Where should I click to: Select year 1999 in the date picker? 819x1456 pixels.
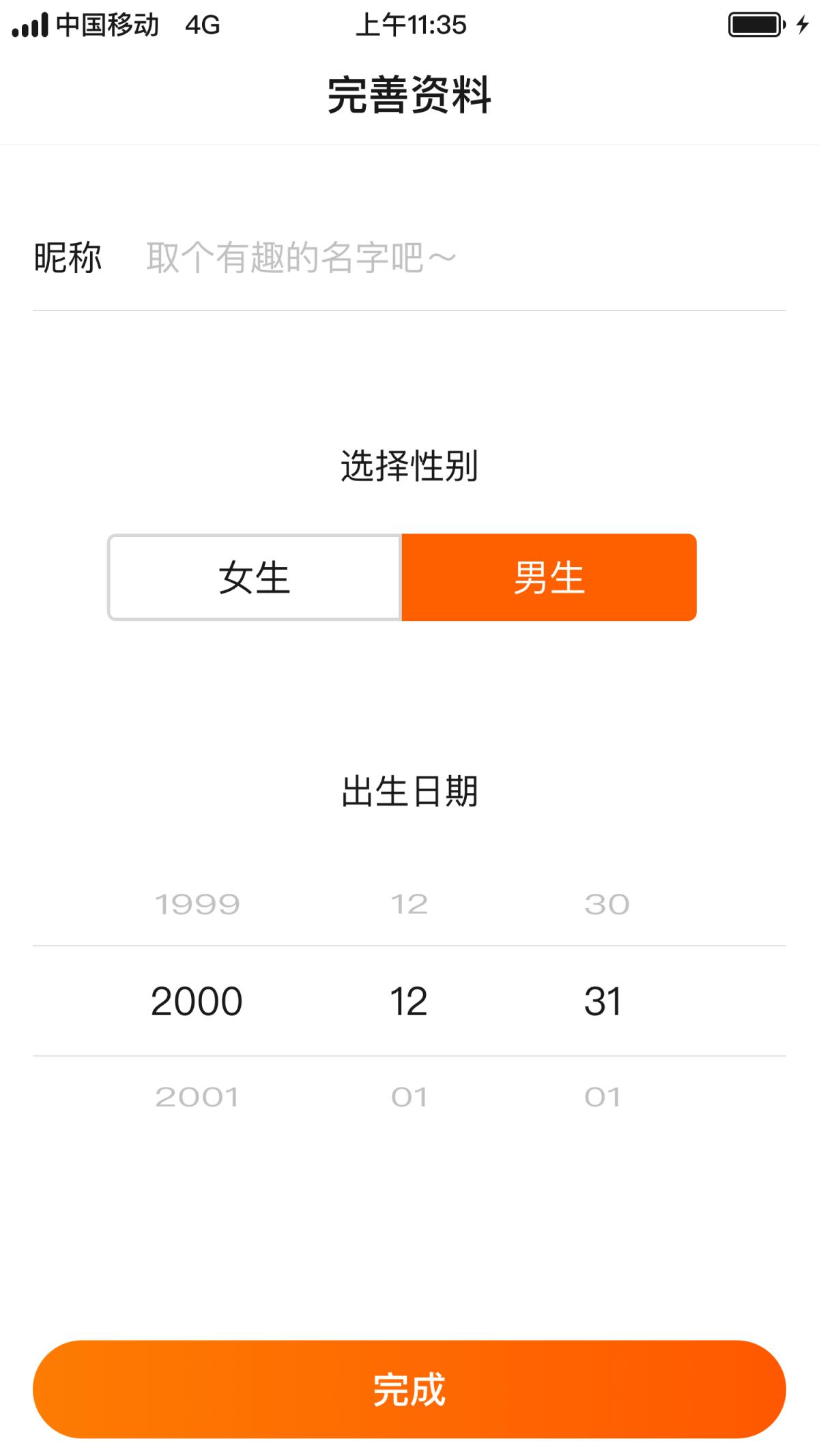[197, 903]
